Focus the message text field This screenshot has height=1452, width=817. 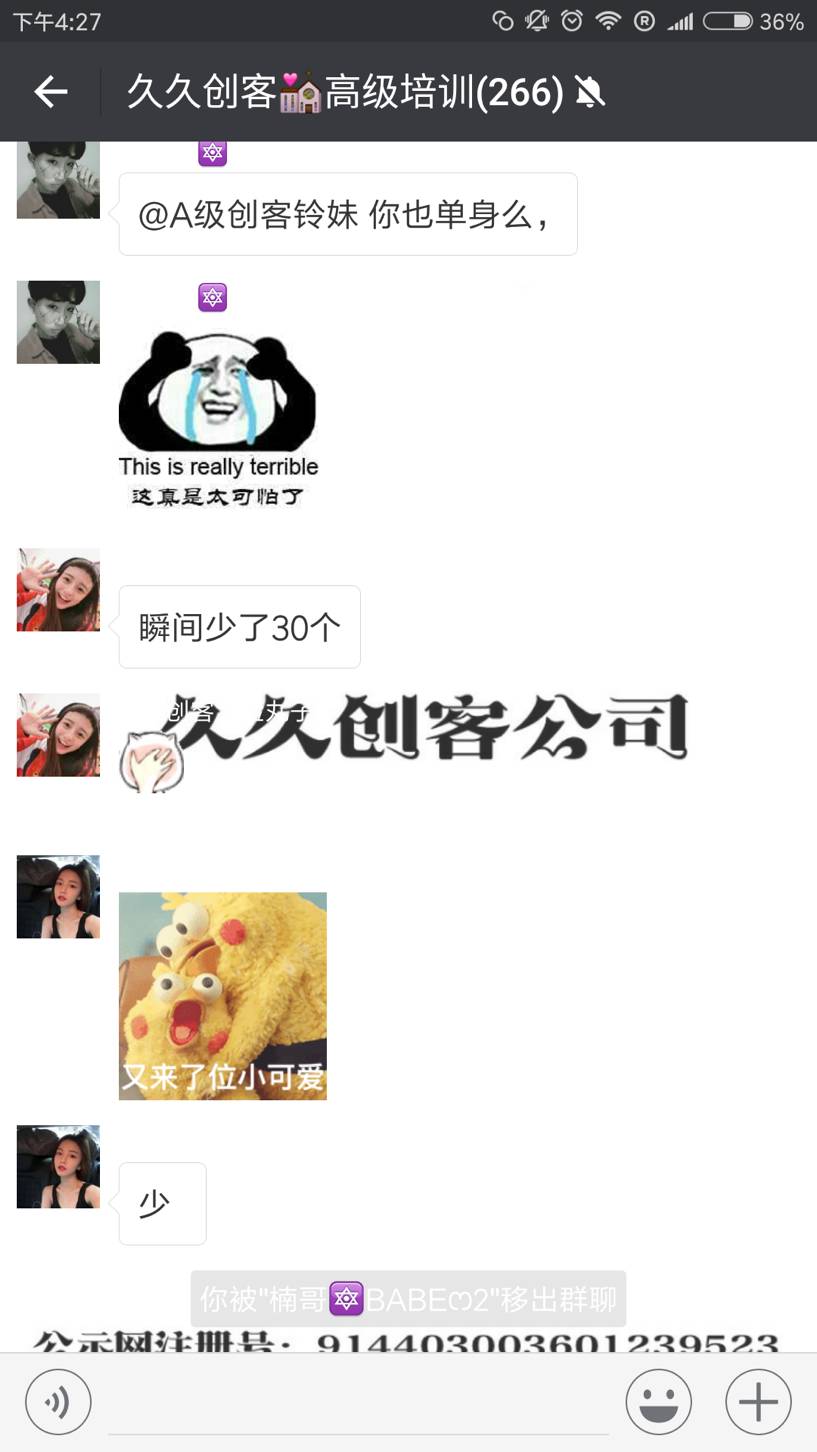[358, 1402]
